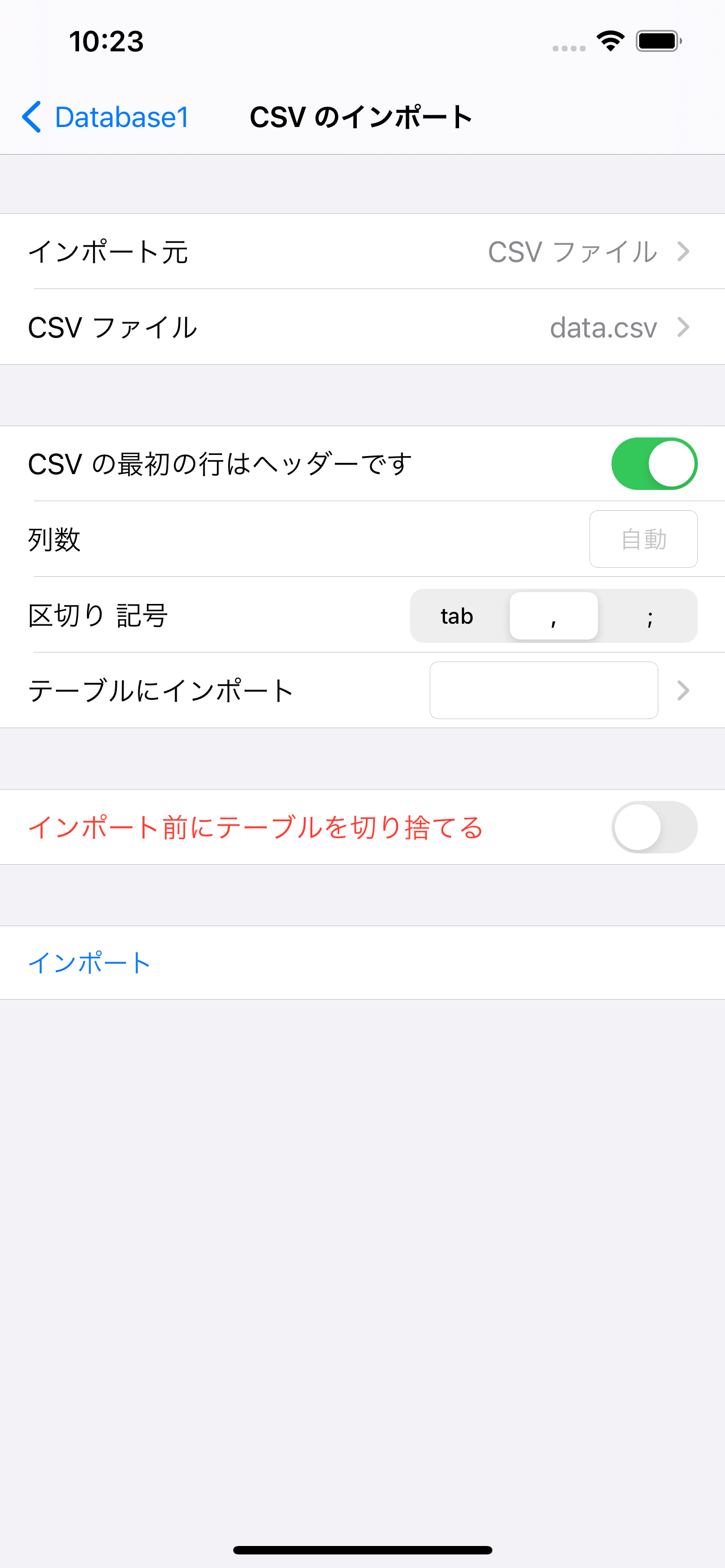
Task: Select the semicolon delimiter segment
Action: (649, 616)
